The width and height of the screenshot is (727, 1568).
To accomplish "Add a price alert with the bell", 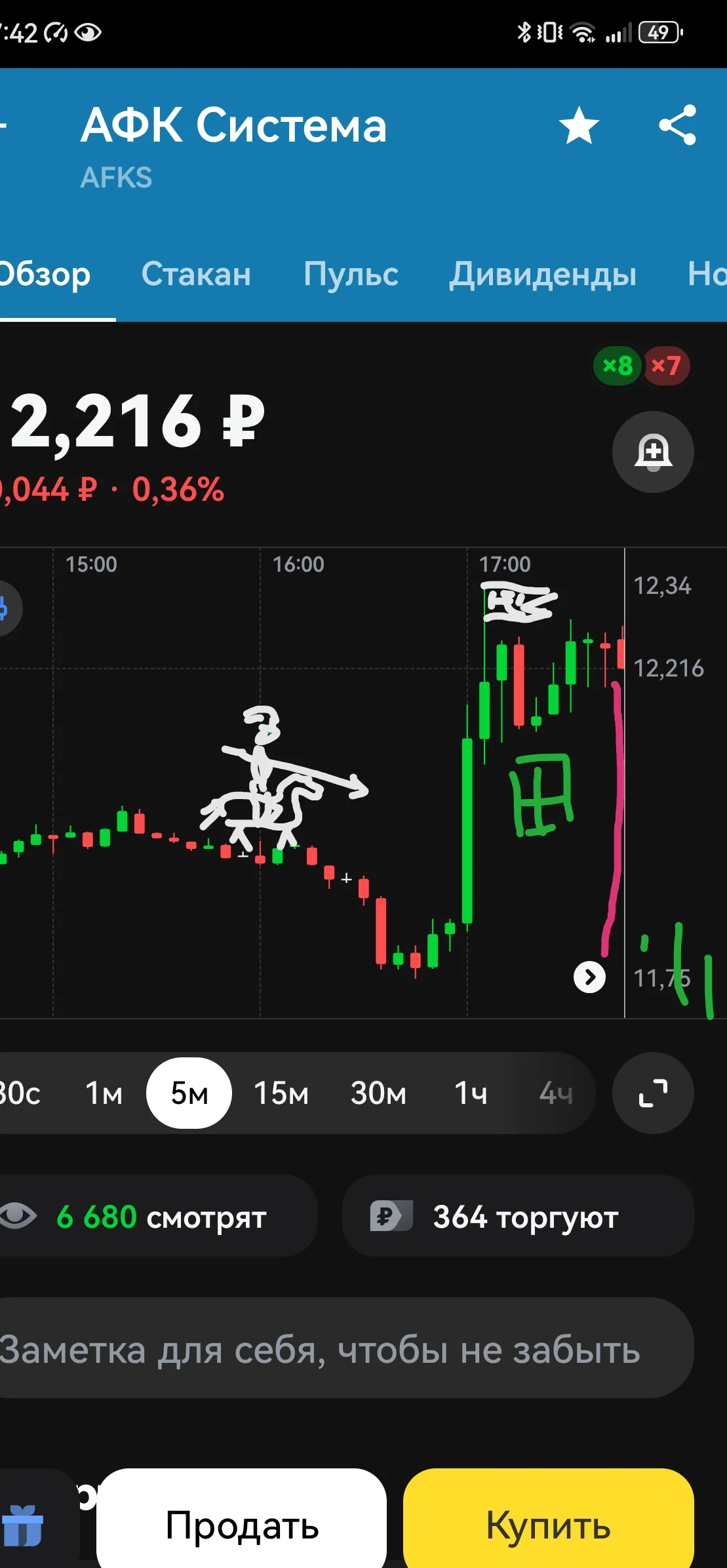I will coord(653,452).
